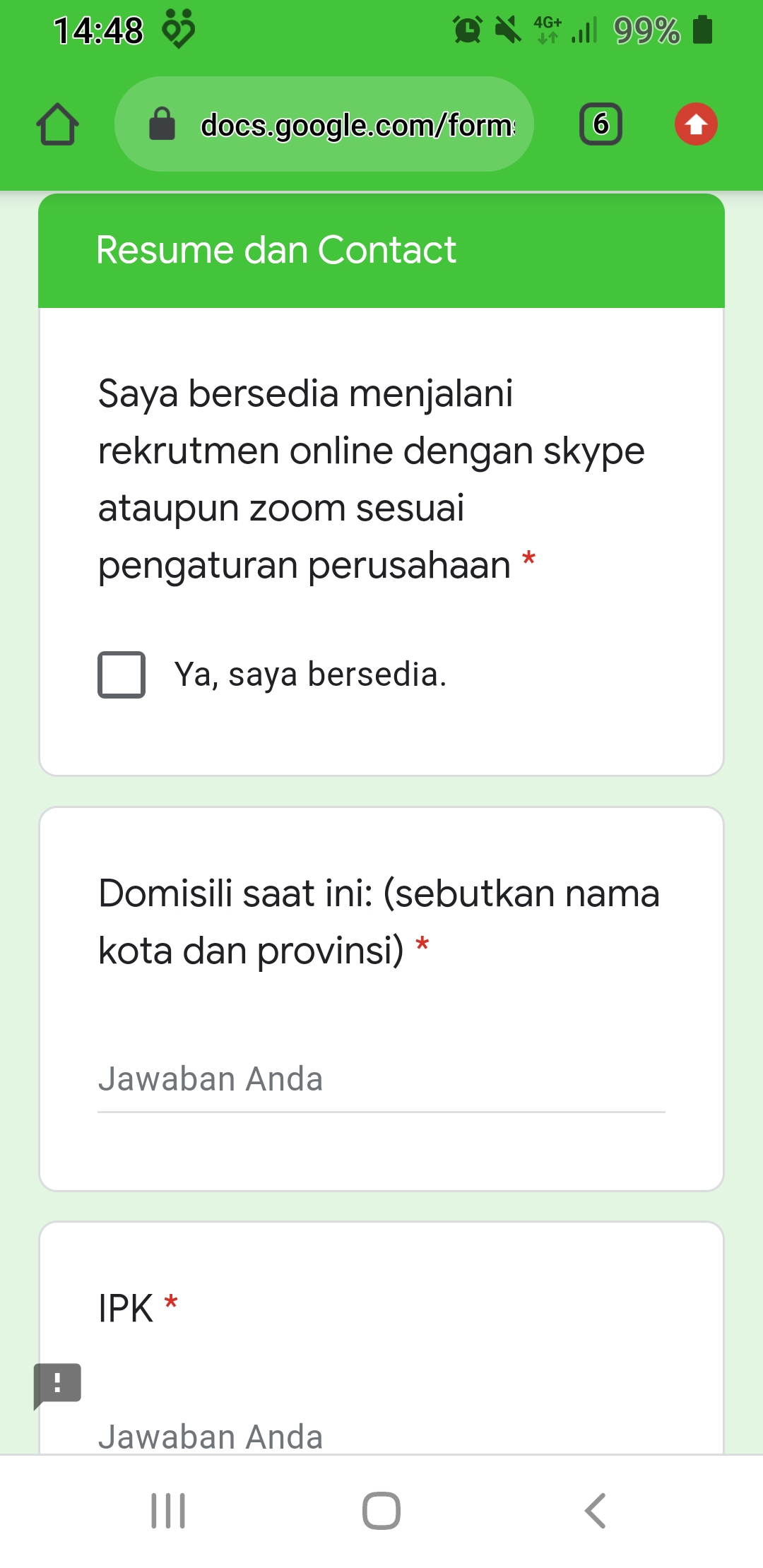This screenshot has width=763, height=1568.
Task: Focus the IPK answer field
Action: click(381, 1435)
